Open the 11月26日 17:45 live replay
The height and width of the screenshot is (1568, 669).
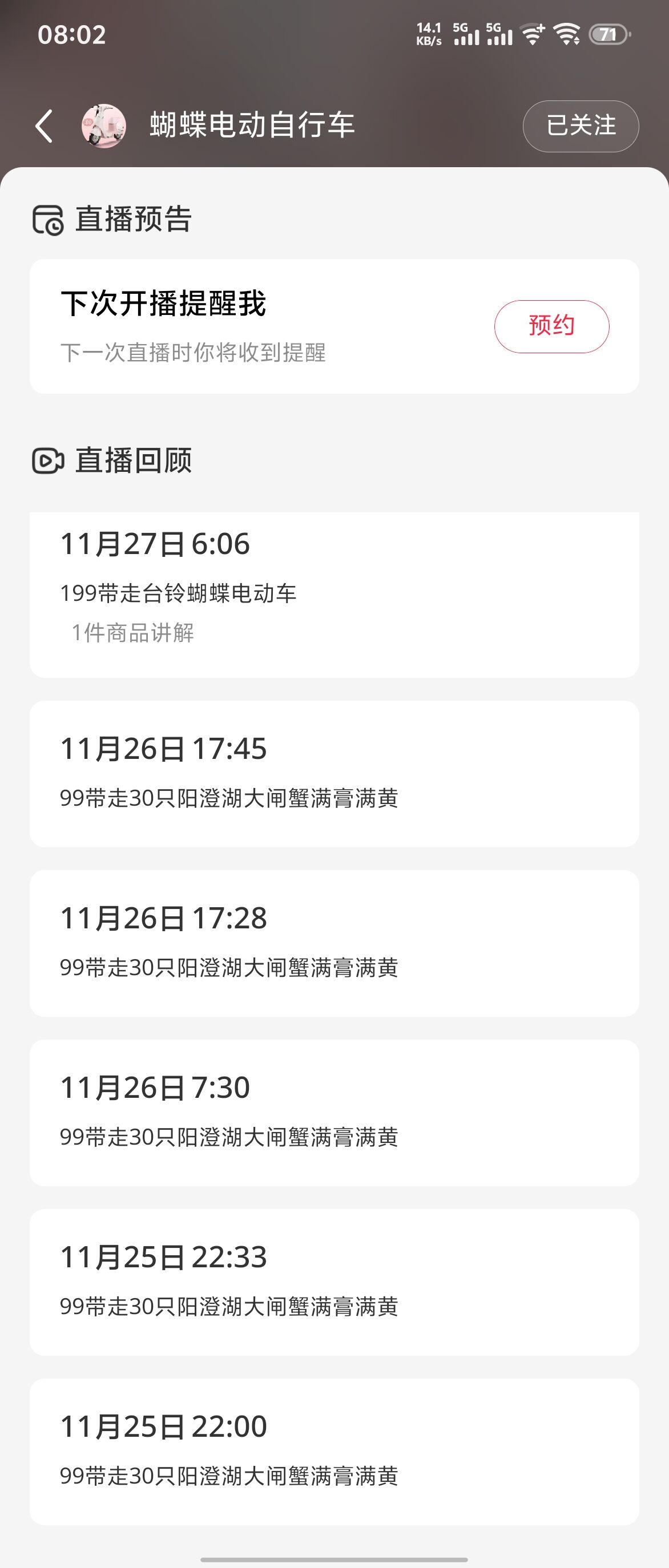[x=334, y=773]
